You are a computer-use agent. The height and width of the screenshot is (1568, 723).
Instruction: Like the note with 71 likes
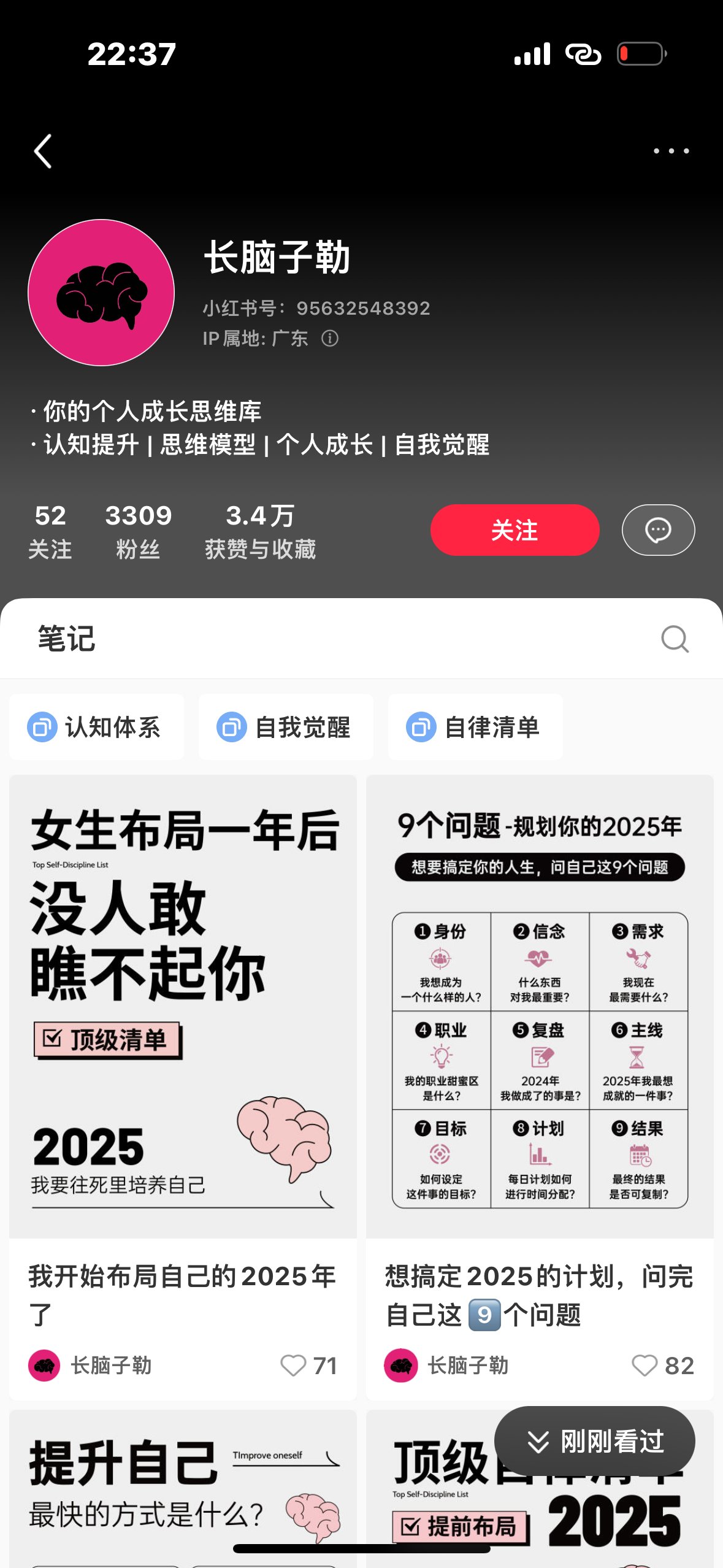click(x=293, y=1365)
